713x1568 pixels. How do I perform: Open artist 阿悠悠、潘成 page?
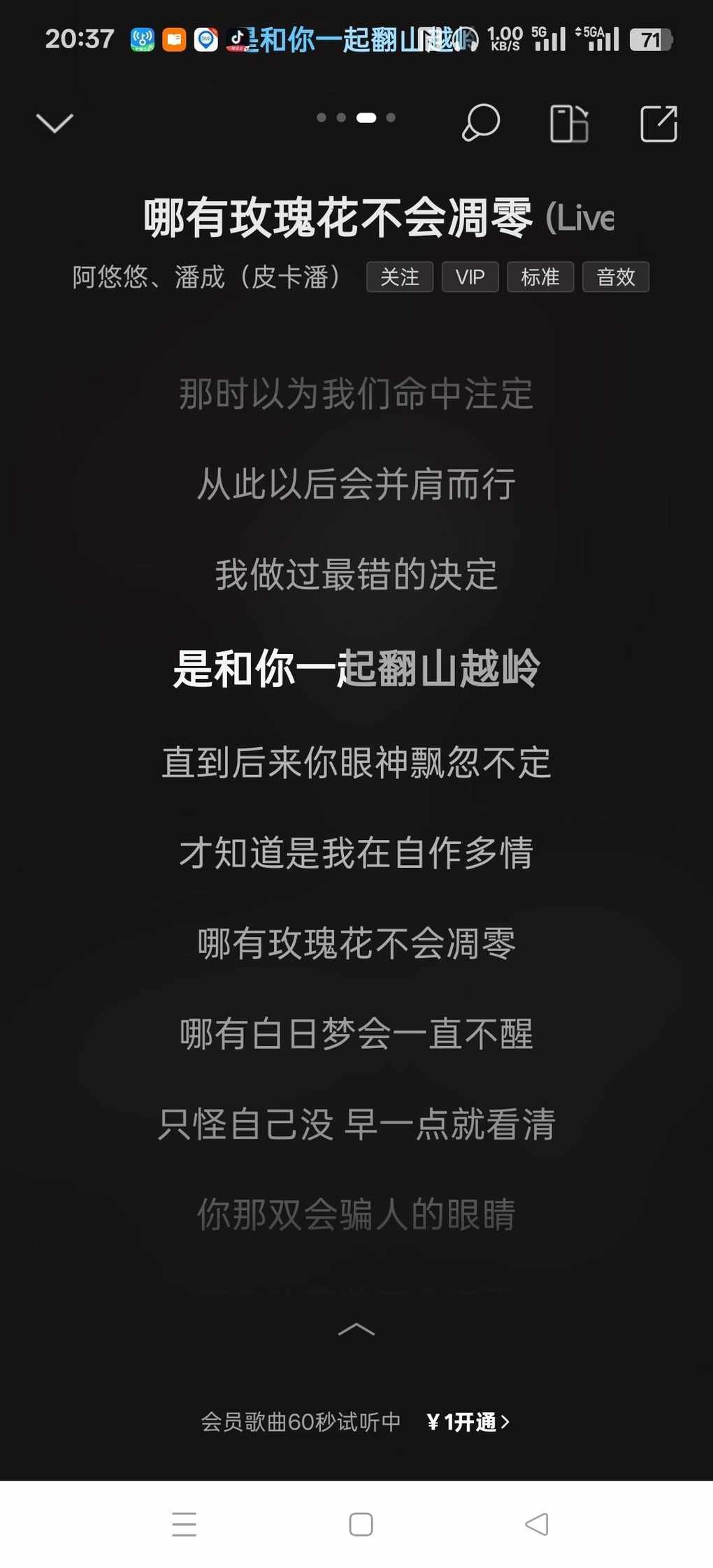click(207, 277)
